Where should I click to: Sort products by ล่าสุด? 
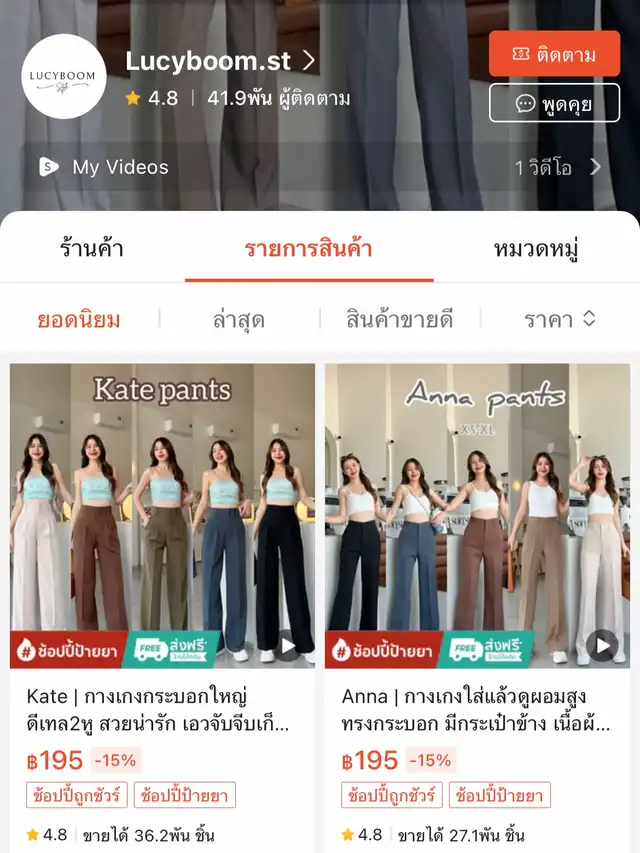click(x=238, y=320)
